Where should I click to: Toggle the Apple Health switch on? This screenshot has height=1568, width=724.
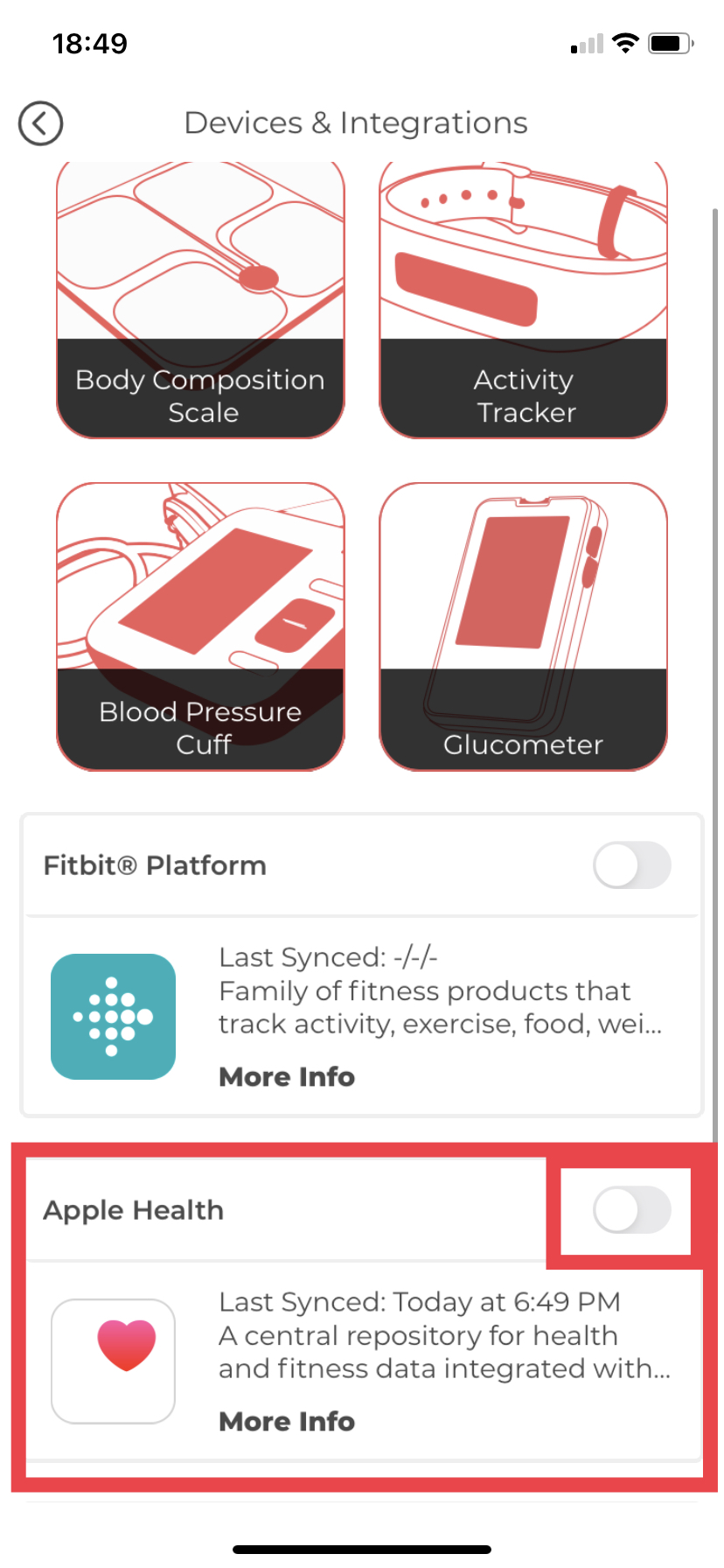(632, 1210)
